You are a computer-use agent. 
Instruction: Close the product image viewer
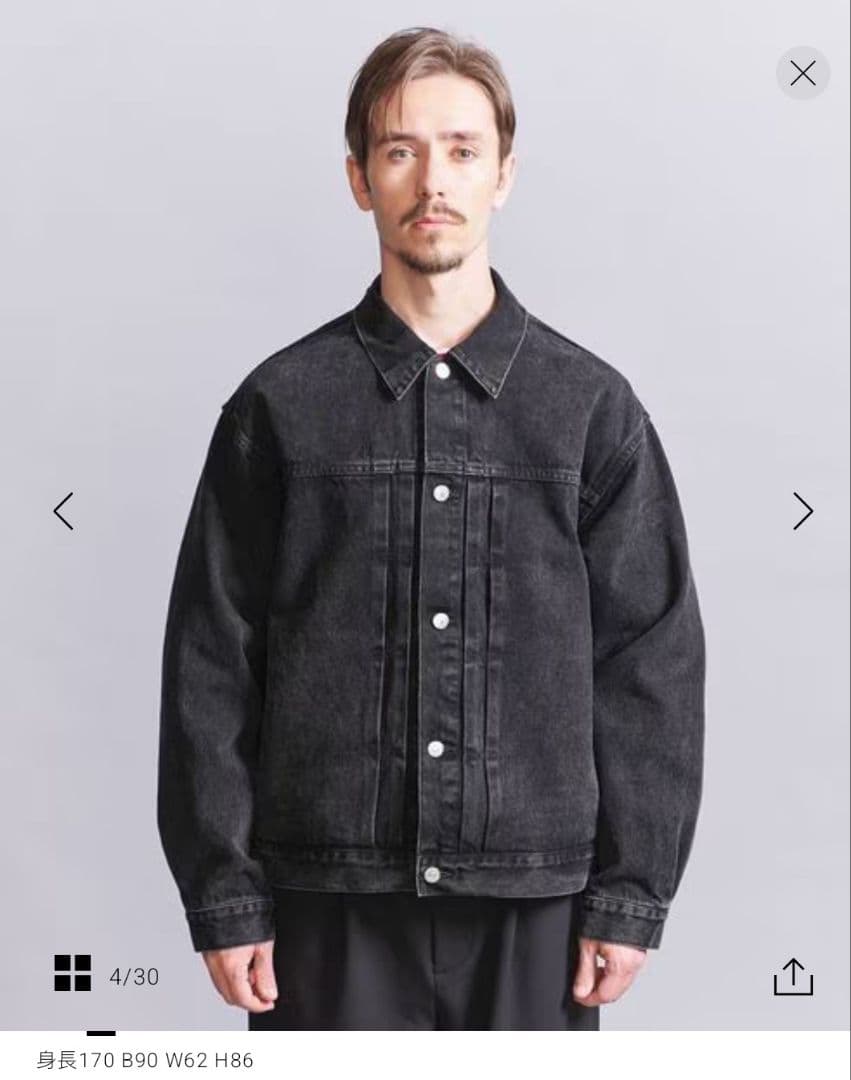pyautogui.click(x=802, y=73)
